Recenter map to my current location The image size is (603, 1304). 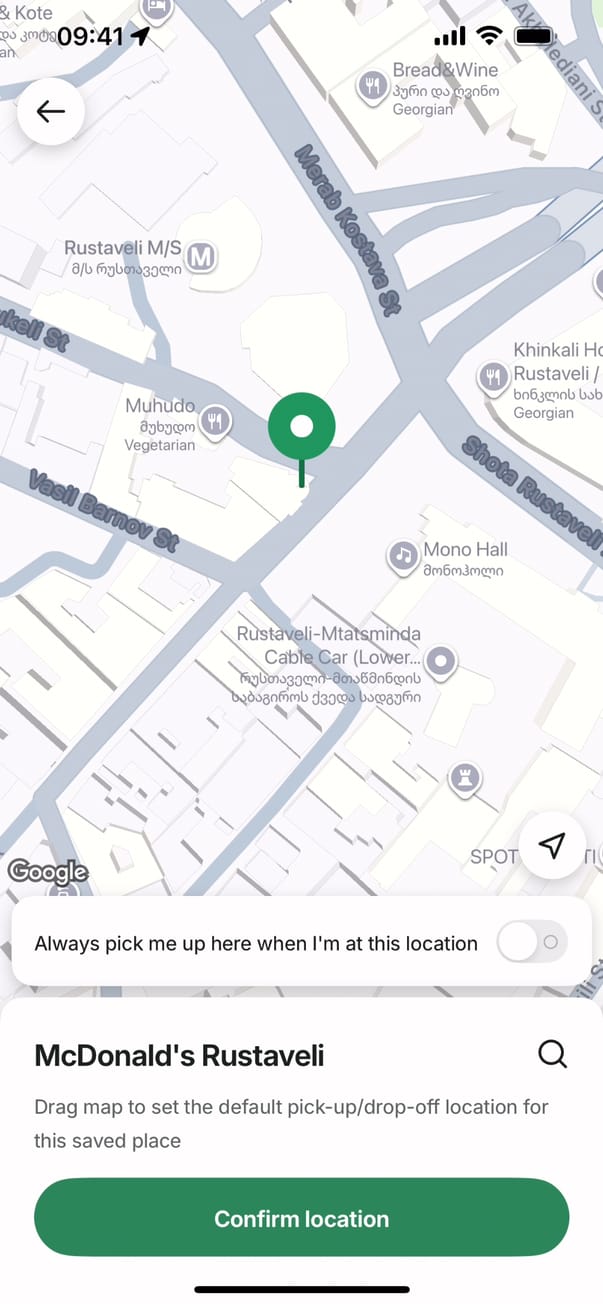pyautogui.click(x=551, y=845)
